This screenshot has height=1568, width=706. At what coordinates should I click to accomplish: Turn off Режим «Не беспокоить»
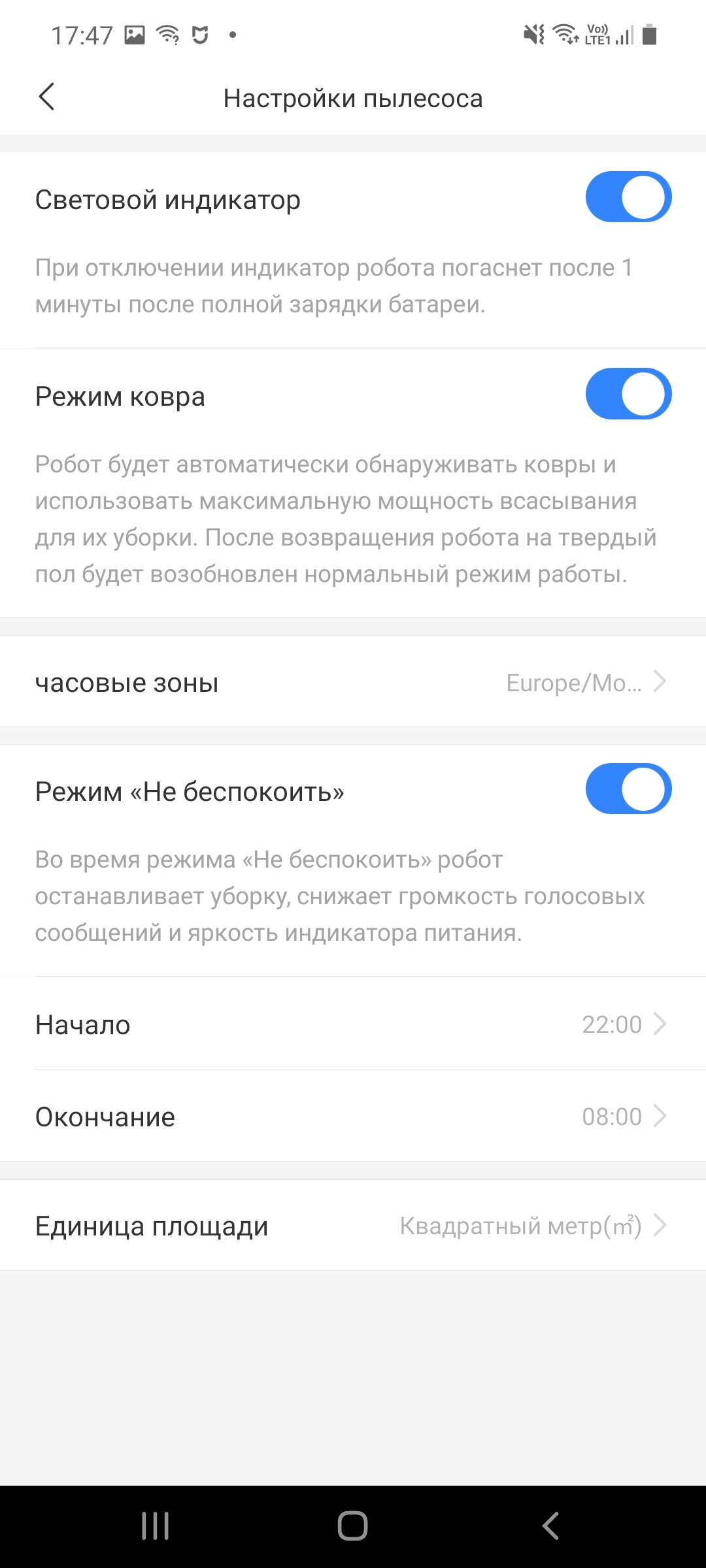click(628, 789)
